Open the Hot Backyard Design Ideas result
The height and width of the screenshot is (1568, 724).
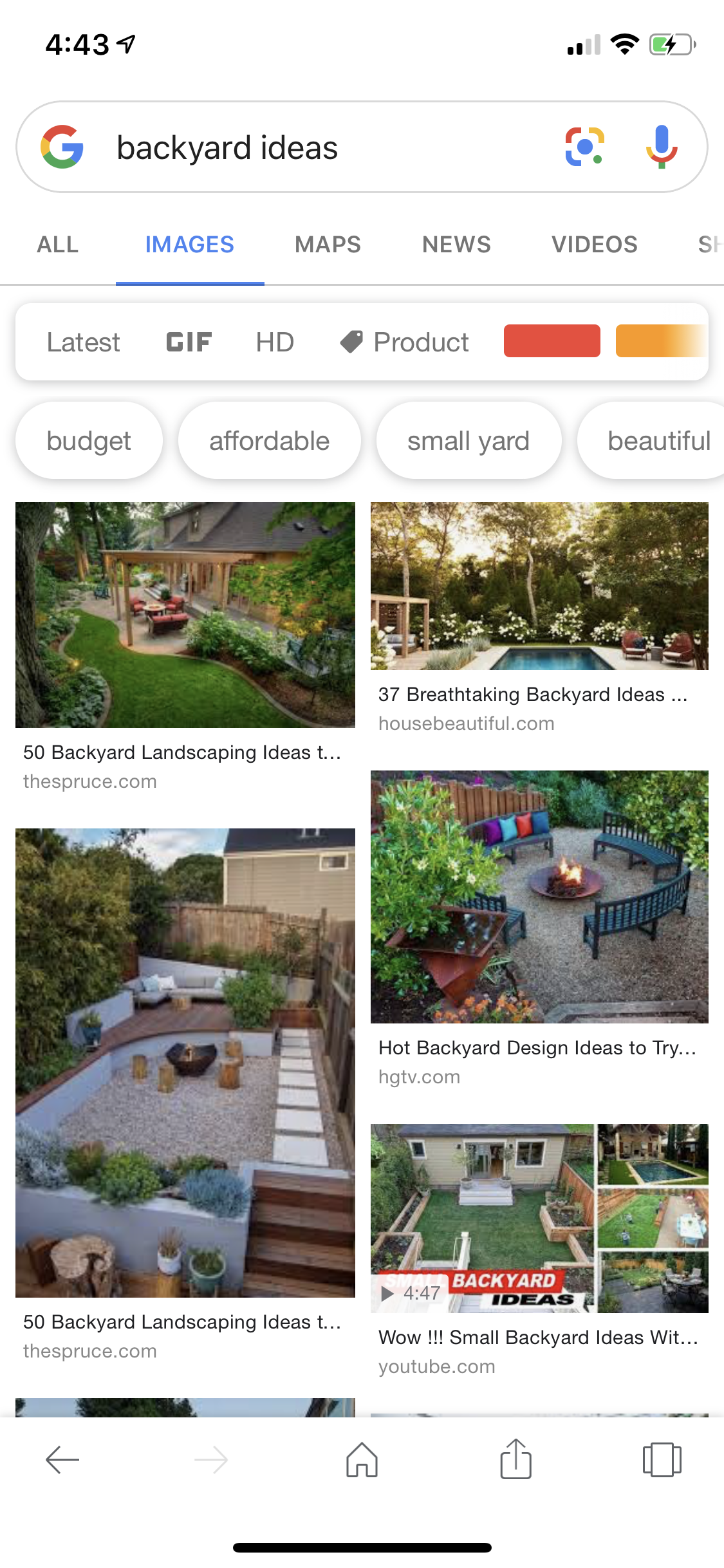(x=541, y=897)
